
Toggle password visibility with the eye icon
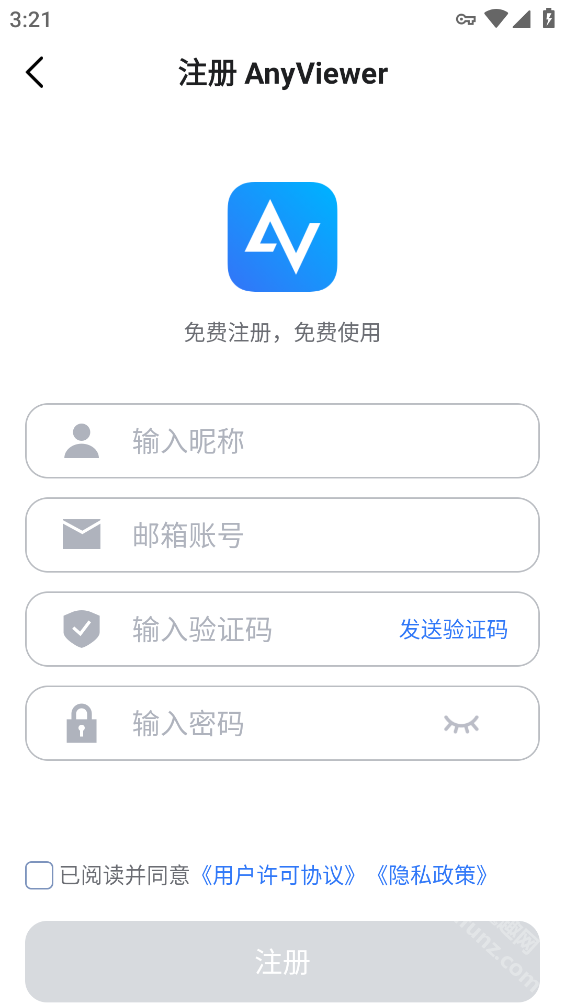coord(461,724)
